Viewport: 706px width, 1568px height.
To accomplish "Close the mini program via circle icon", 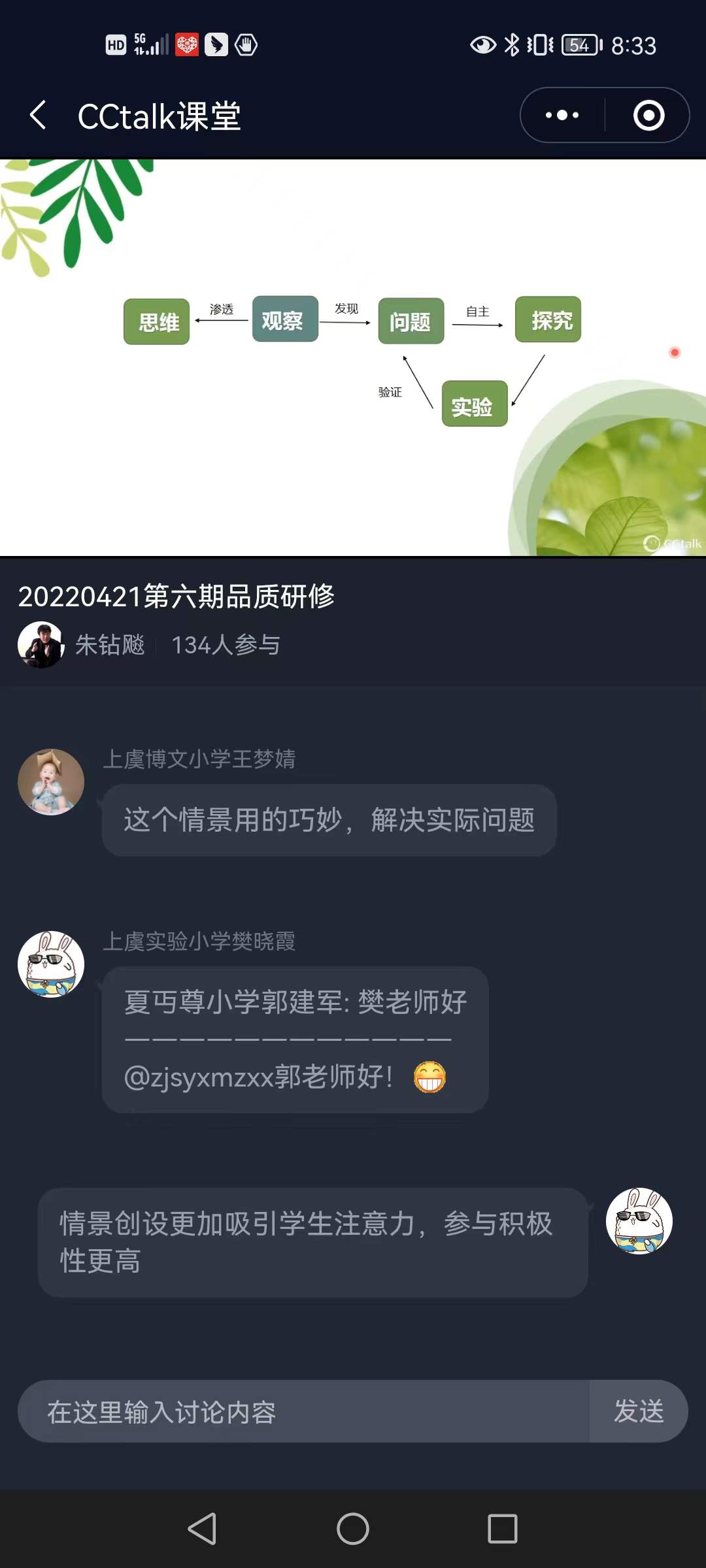I will point(648,116).
